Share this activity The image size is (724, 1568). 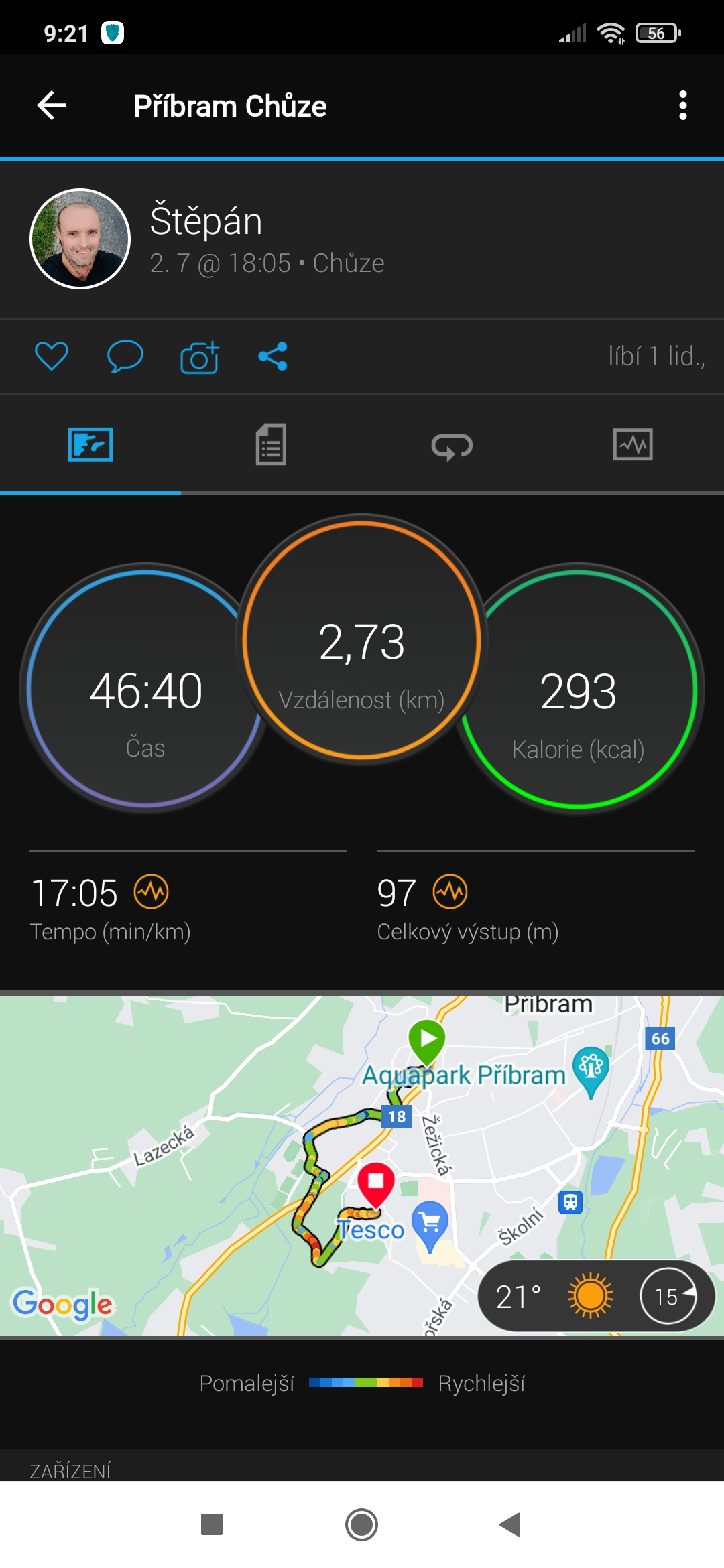pyautogui.click(x=273, y=356)
